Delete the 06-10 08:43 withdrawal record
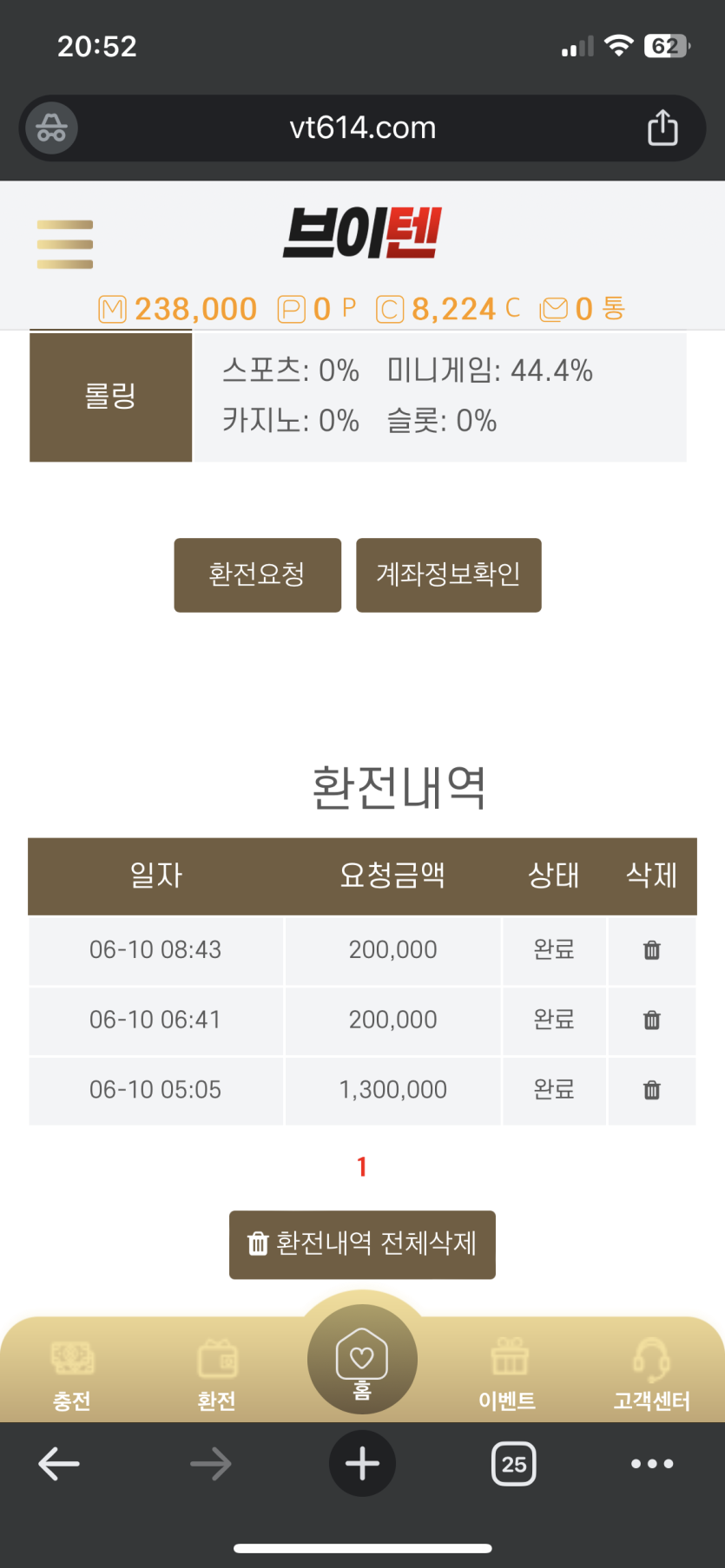725x1568 pixels. click(652, 950)
